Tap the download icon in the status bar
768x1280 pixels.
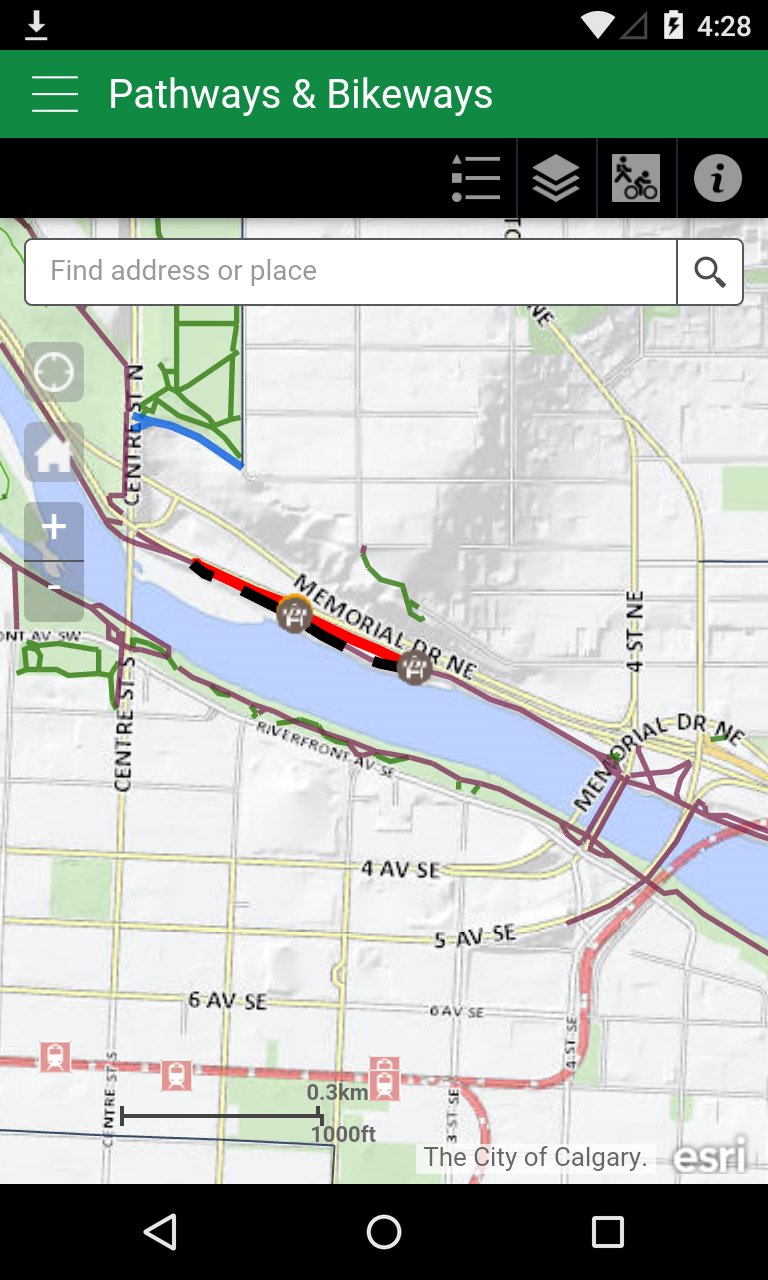coord(38,24)
